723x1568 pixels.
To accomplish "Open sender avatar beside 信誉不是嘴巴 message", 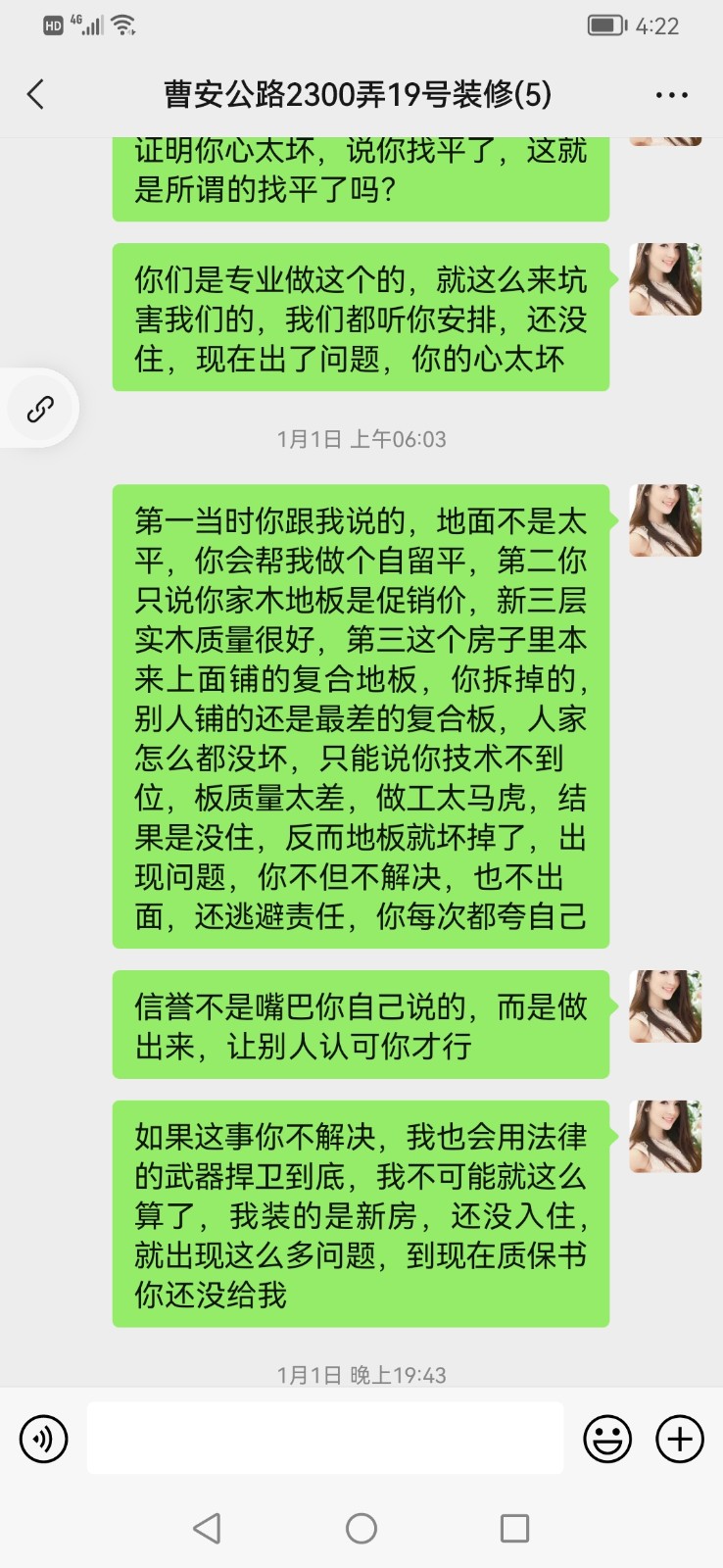I will pyautogui.click(x=665, y=1006).
